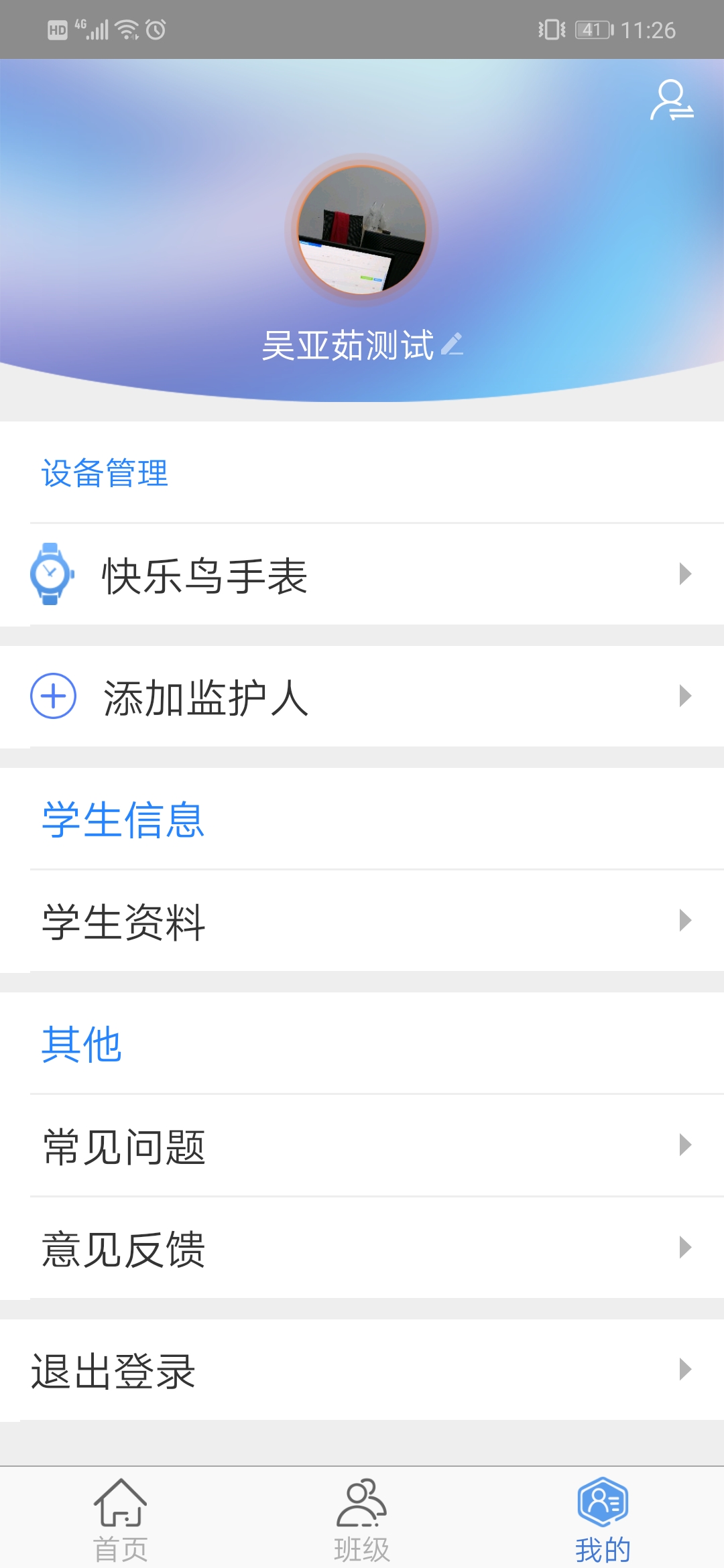Expand the 常见问题 entry
This screenshot has height=1568, width=724.
pos(362,1148)
